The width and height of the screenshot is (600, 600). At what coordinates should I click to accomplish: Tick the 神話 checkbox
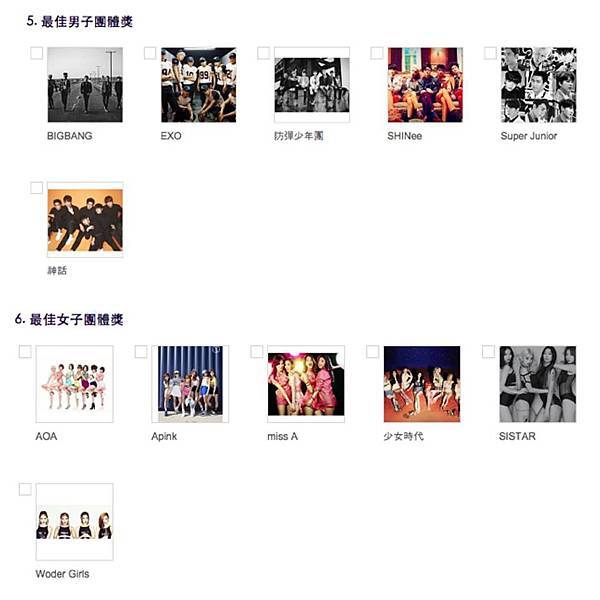pyautogui.click(x=37, y=188)
